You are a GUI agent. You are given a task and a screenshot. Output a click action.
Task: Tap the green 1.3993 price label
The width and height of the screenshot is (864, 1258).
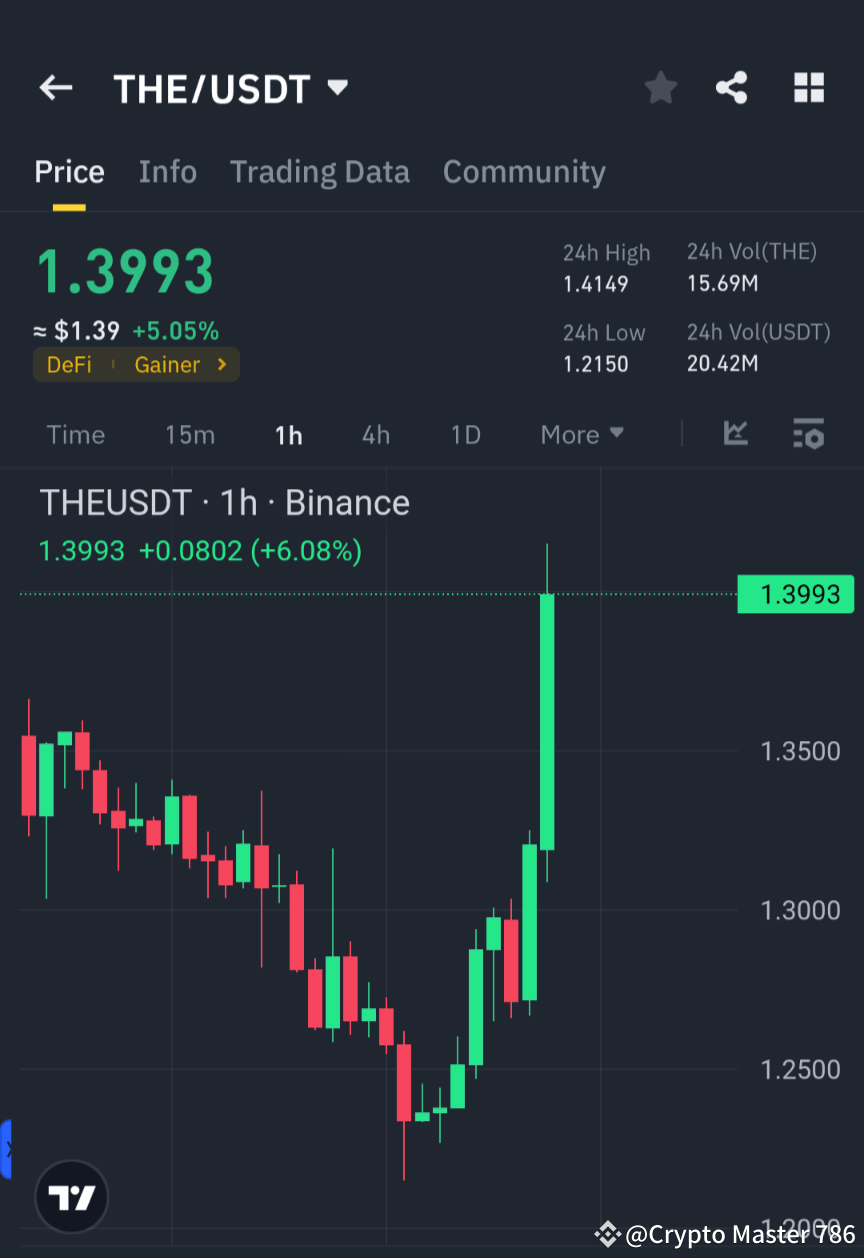tap(795, 594)
